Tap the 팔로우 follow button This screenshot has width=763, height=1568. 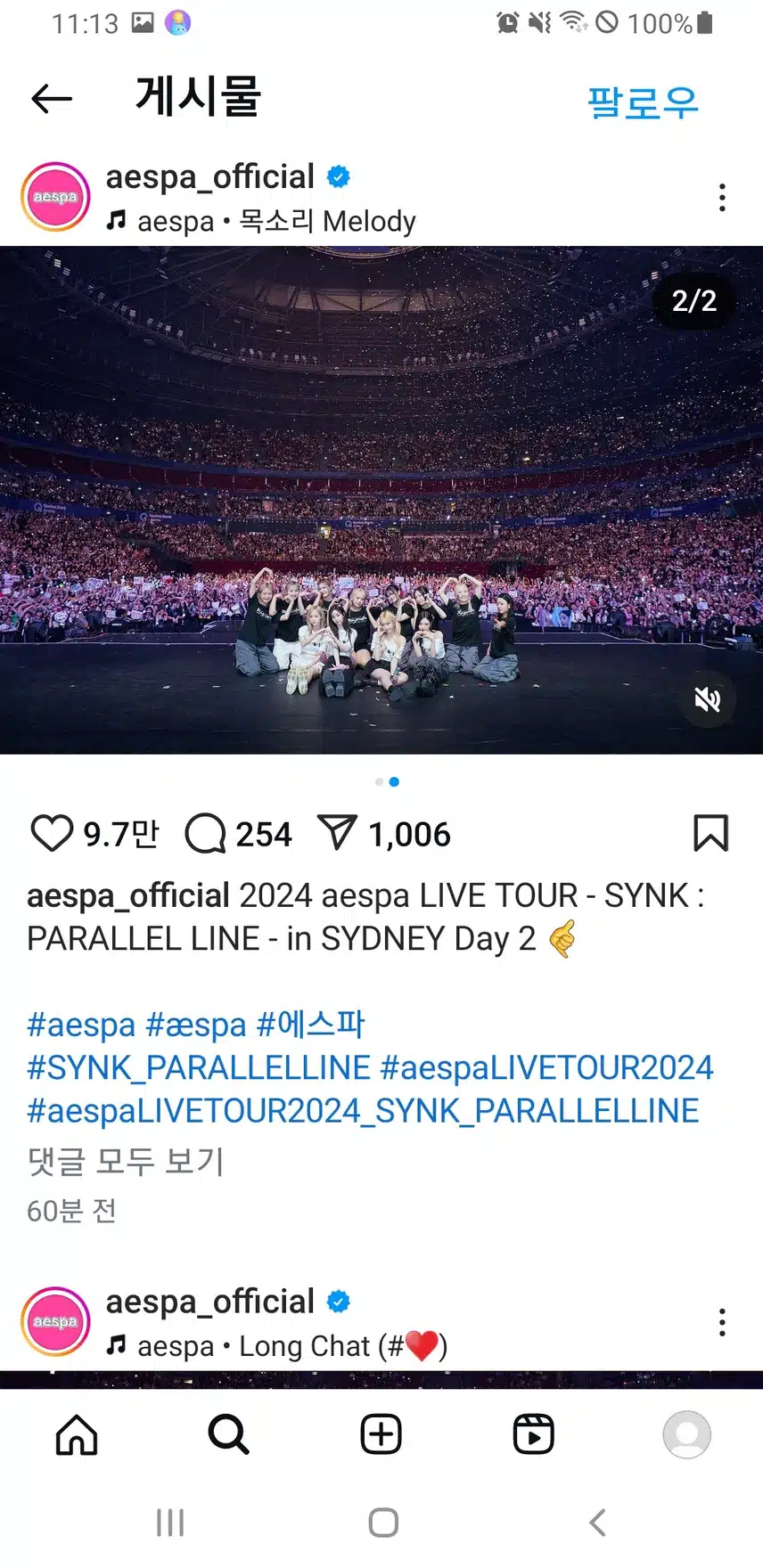tap(642, 102)
